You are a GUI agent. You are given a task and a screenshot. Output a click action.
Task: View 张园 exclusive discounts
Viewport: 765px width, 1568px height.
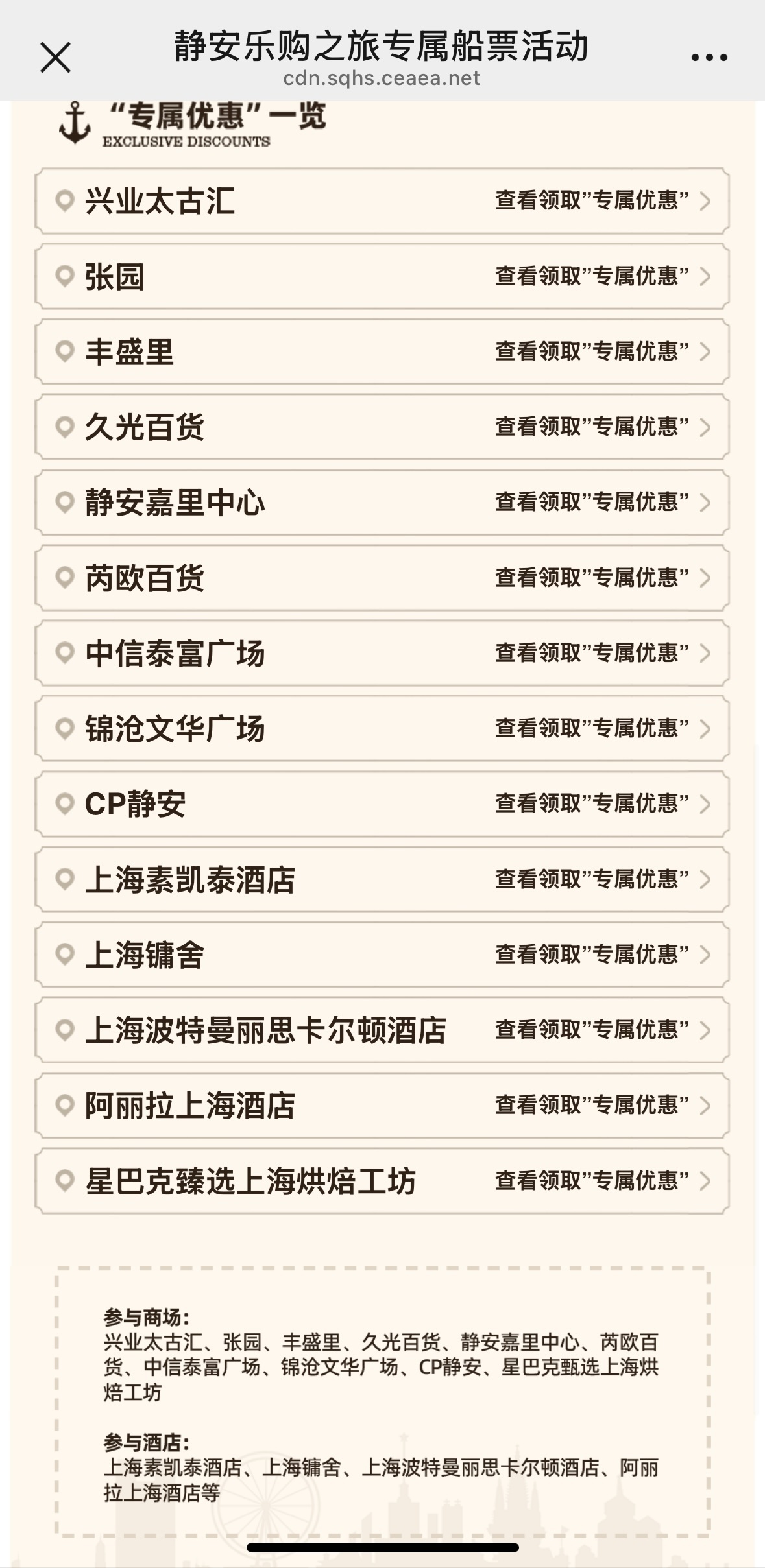pyautogui.click(x=382, y=276)
